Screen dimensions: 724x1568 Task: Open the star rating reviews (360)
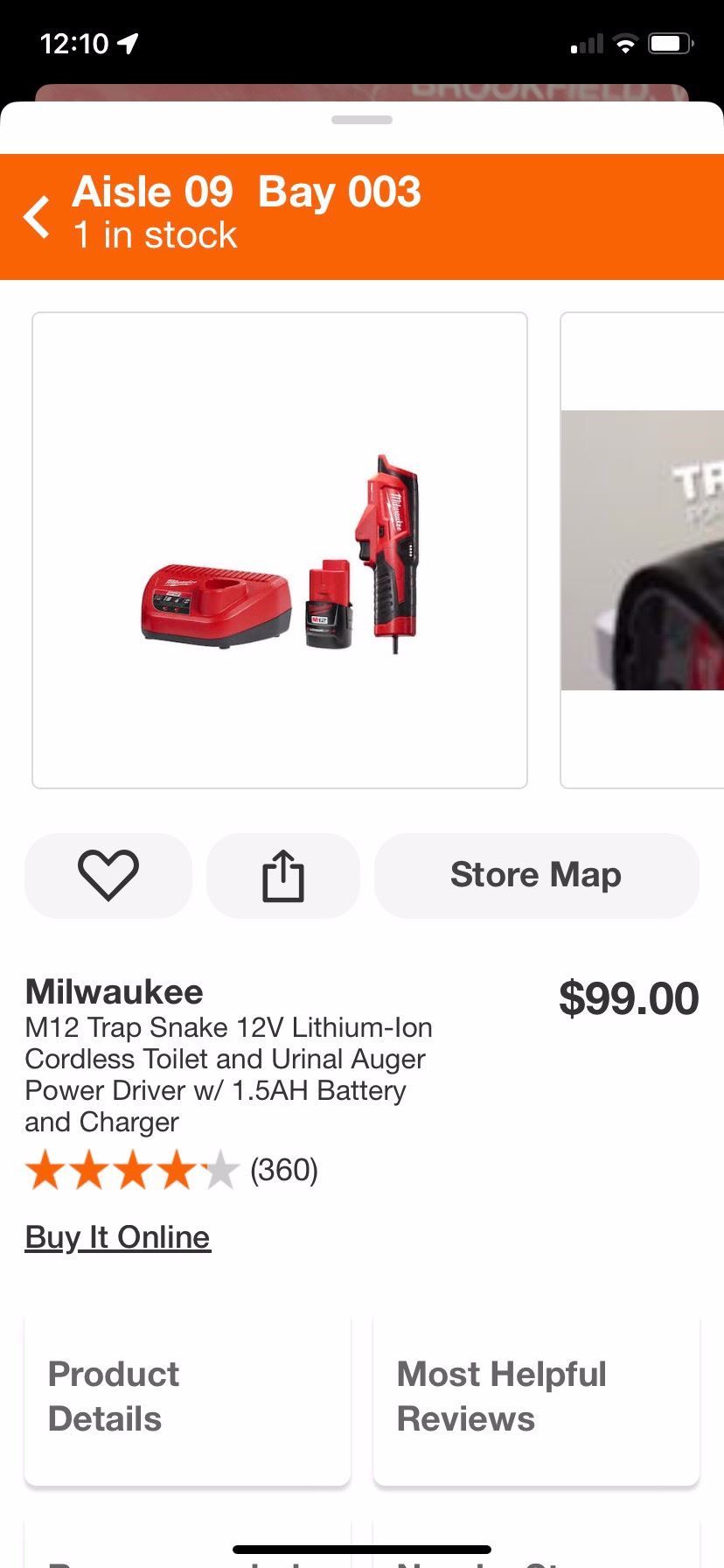coord(171,1171)
